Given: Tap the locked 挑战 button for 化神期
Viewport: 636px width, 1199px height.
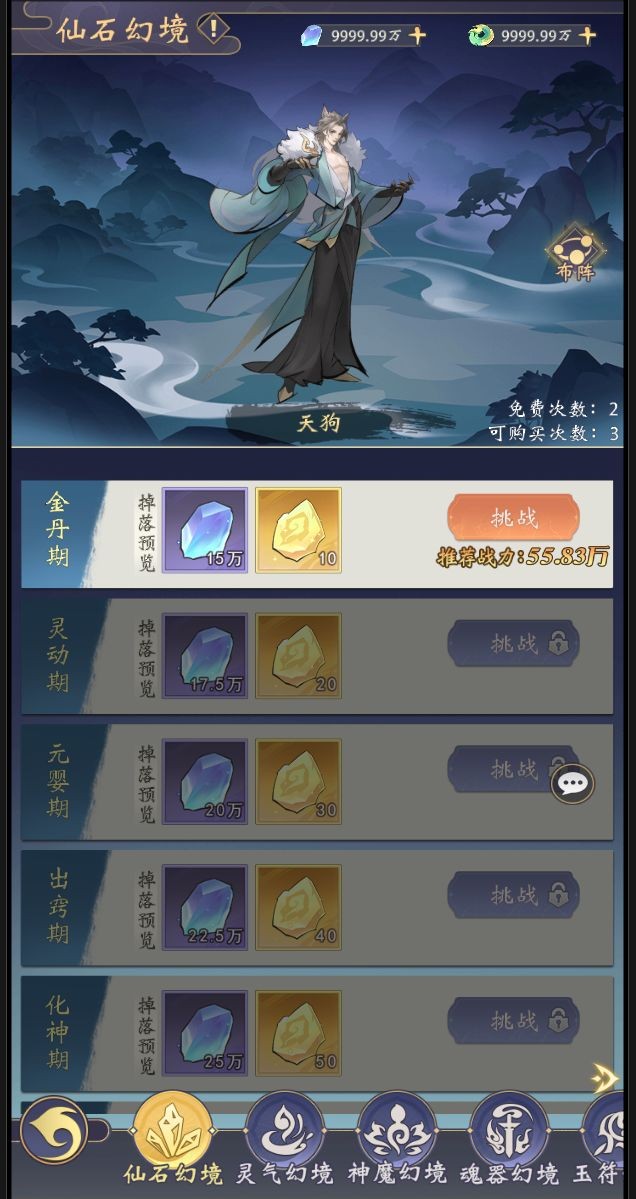Looking at the screenshot, I should [x=512, y=1021].
